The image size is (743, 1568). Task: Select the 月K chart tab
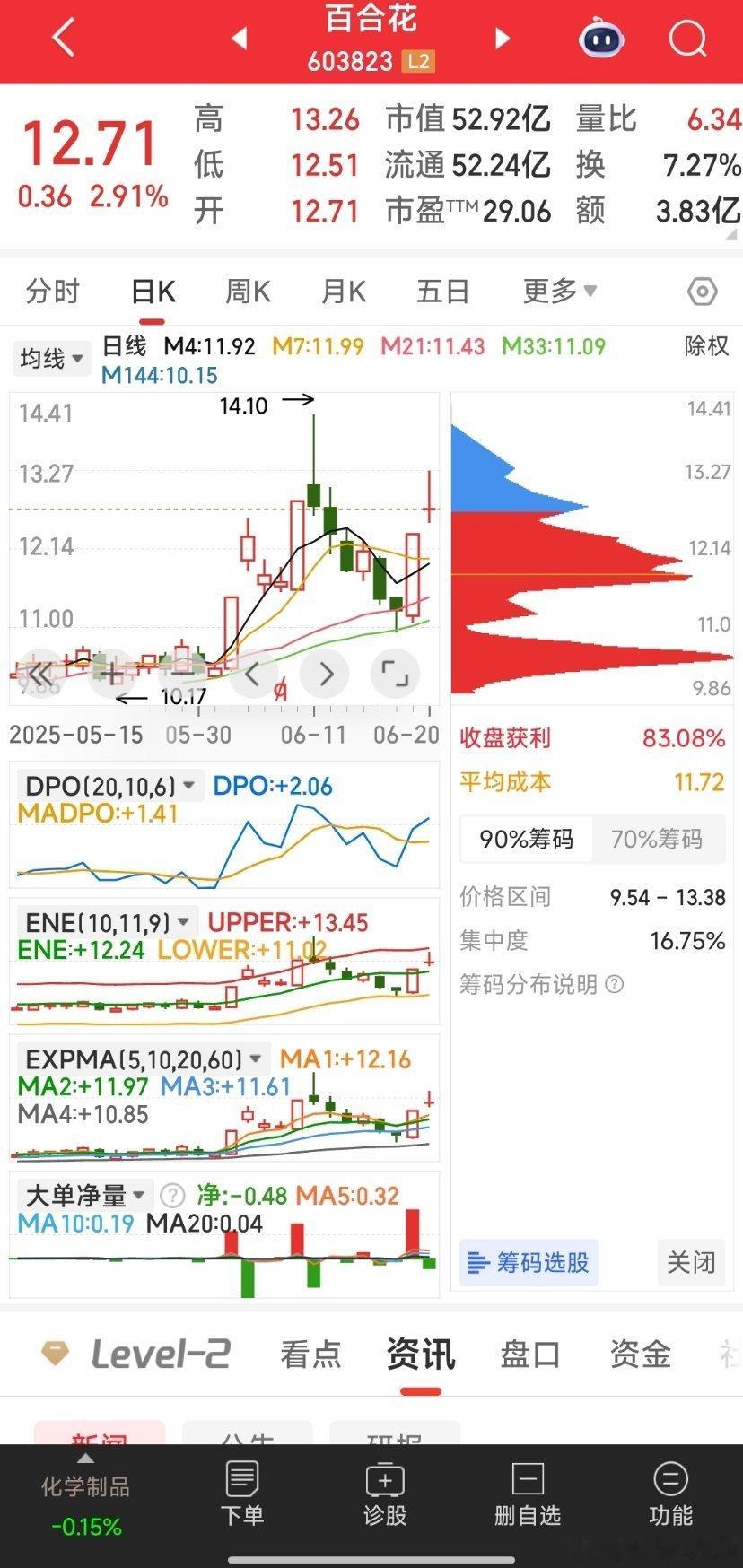344,292
